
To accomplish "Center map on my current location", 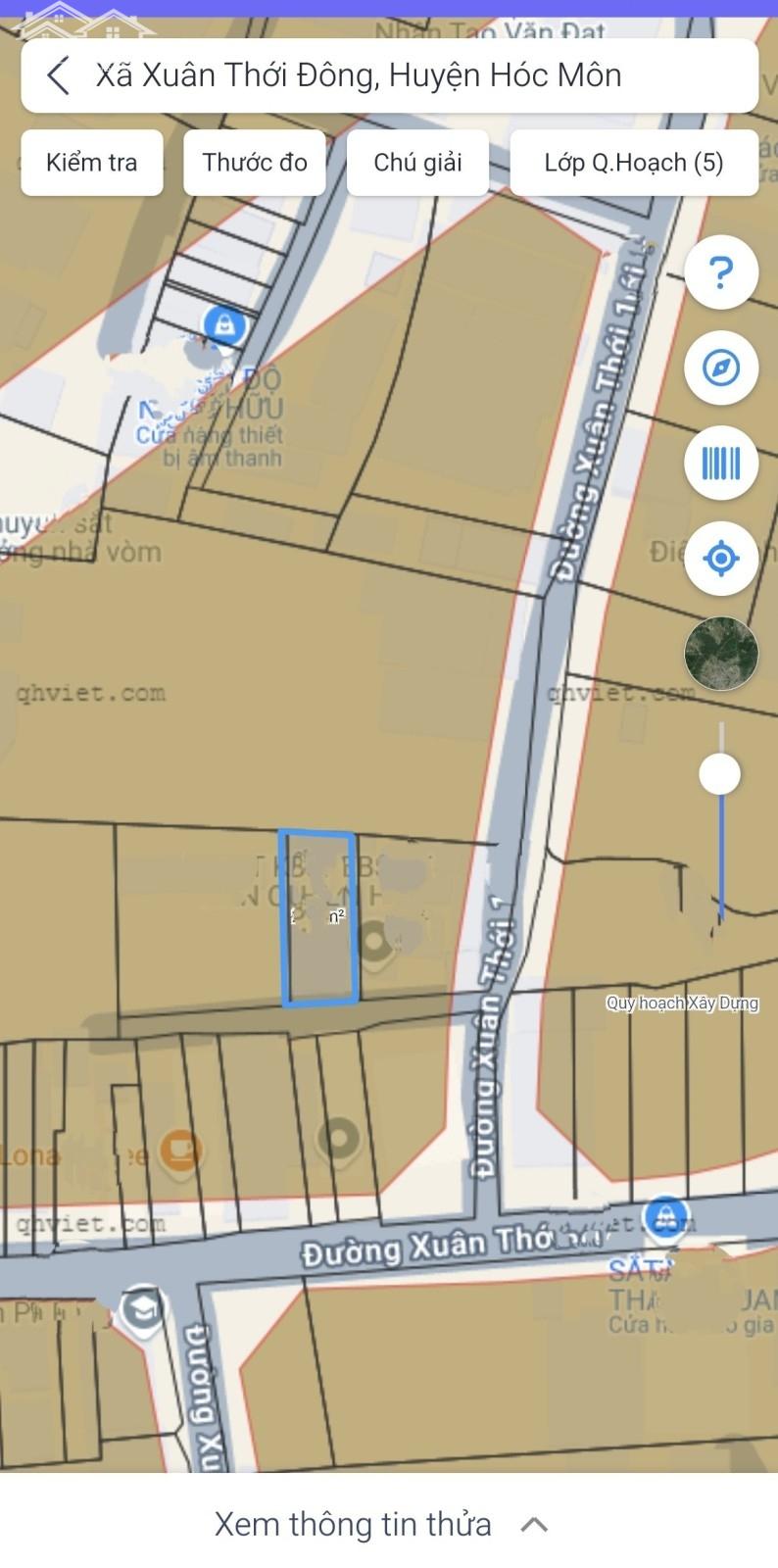I will coord(721,559).
